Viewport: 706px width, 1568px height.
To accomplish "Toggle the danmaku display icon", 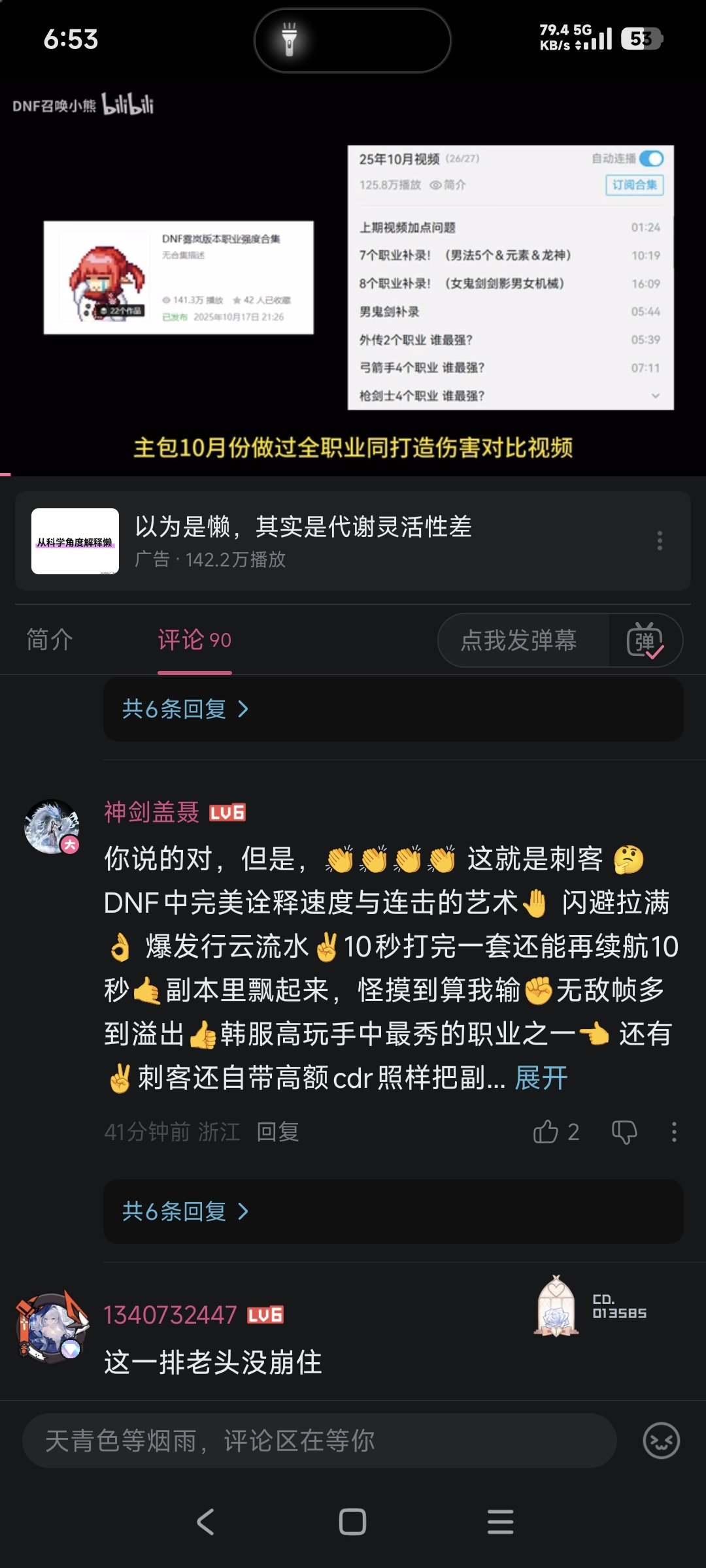I will (645, 640).
